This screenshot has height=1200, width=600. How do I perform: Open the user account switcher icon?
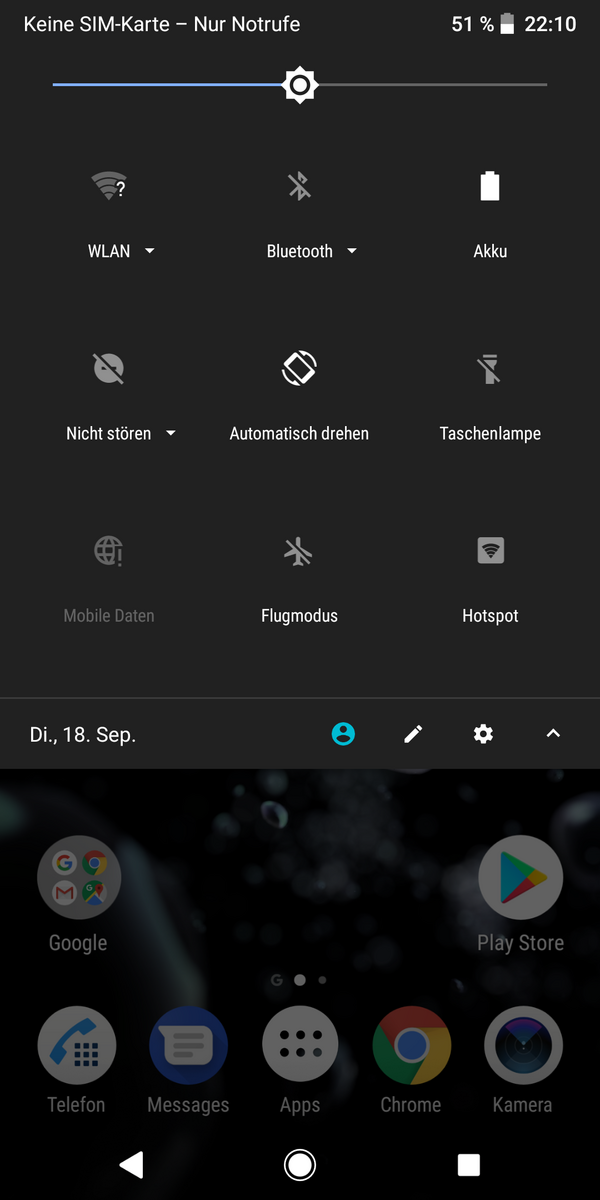click(343, 734)
